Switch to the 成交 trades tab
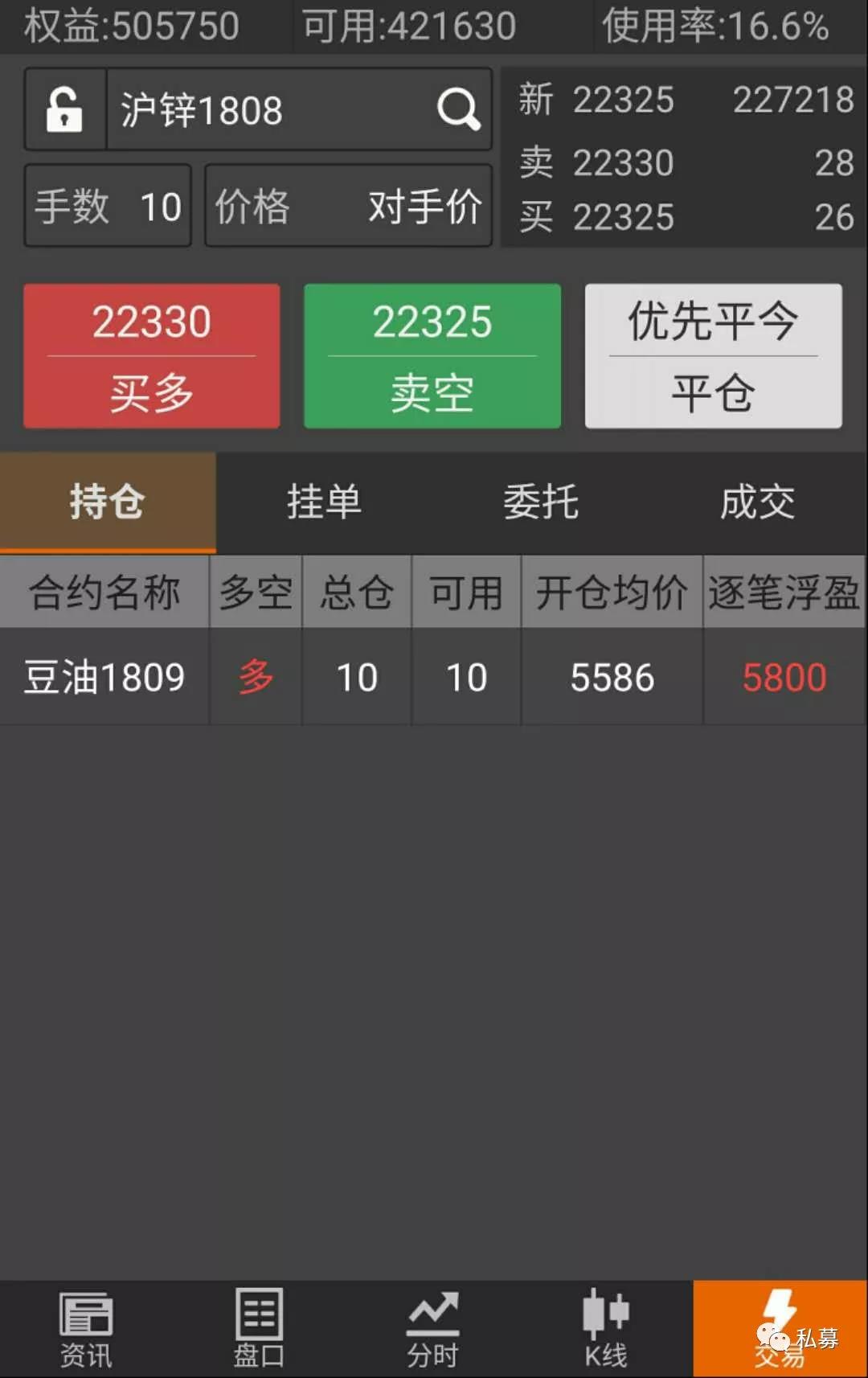 tap(757, 502)
